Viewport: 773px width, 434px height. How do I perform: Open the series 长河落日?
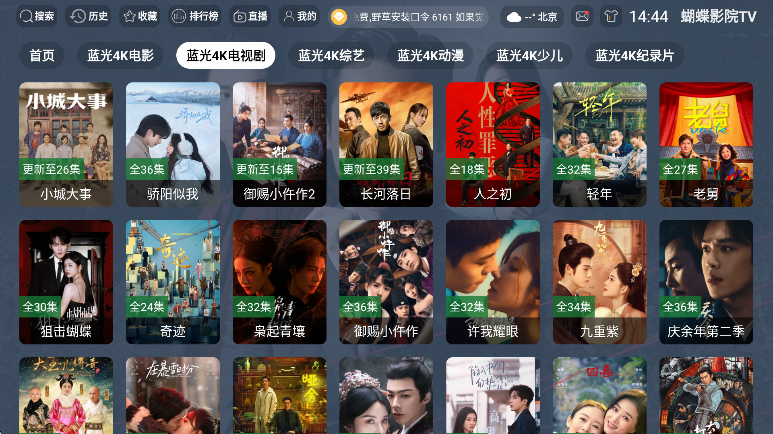click(x=386, y=144)
